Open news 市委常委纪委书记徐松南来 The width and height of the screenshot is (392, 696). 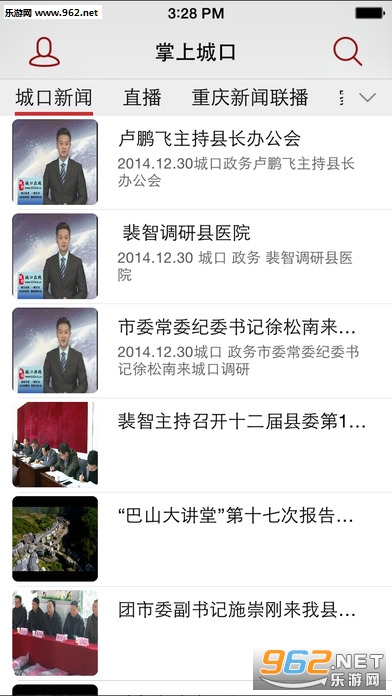point(196,350)
